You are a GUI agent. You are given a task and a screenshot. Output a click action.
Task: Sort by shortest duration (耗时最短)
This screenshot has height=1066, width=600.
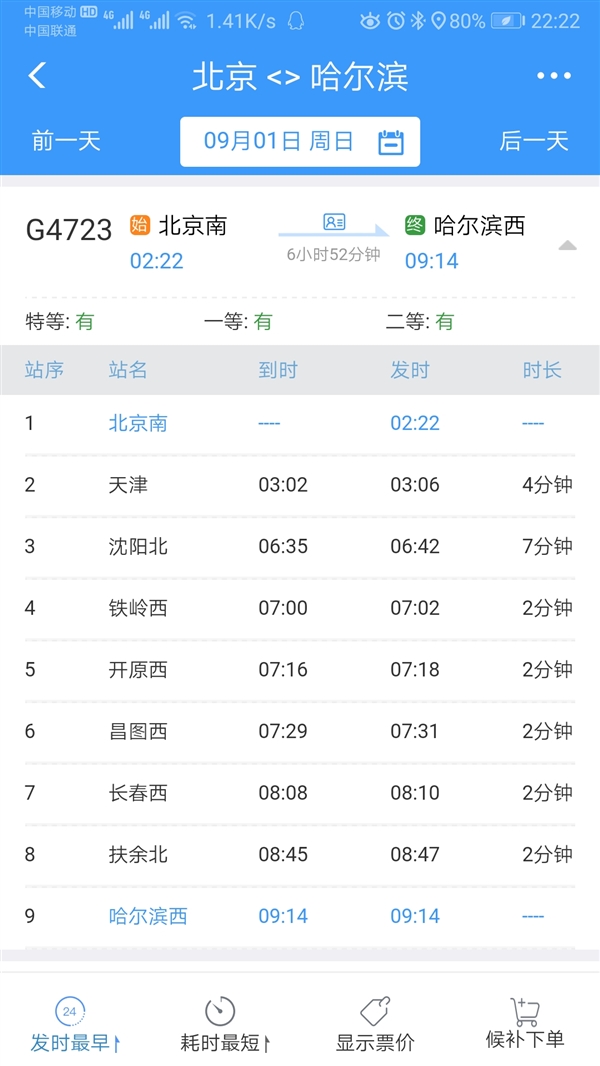tap(222, 1025)
